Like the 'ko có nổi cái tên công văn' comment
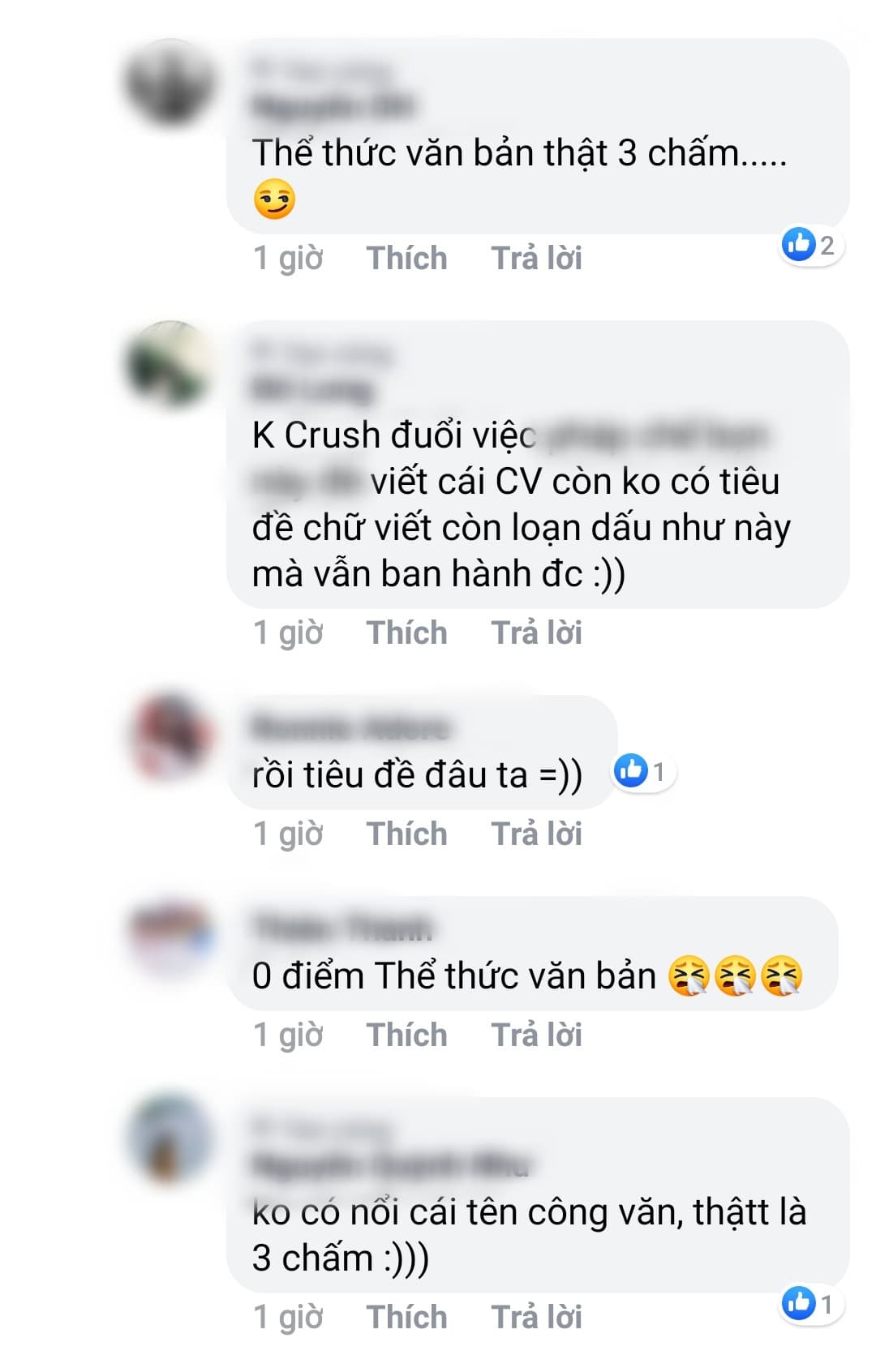The height and width of the screenshot is (1372, 876). pyautogui.click(x=406, y=1317)
